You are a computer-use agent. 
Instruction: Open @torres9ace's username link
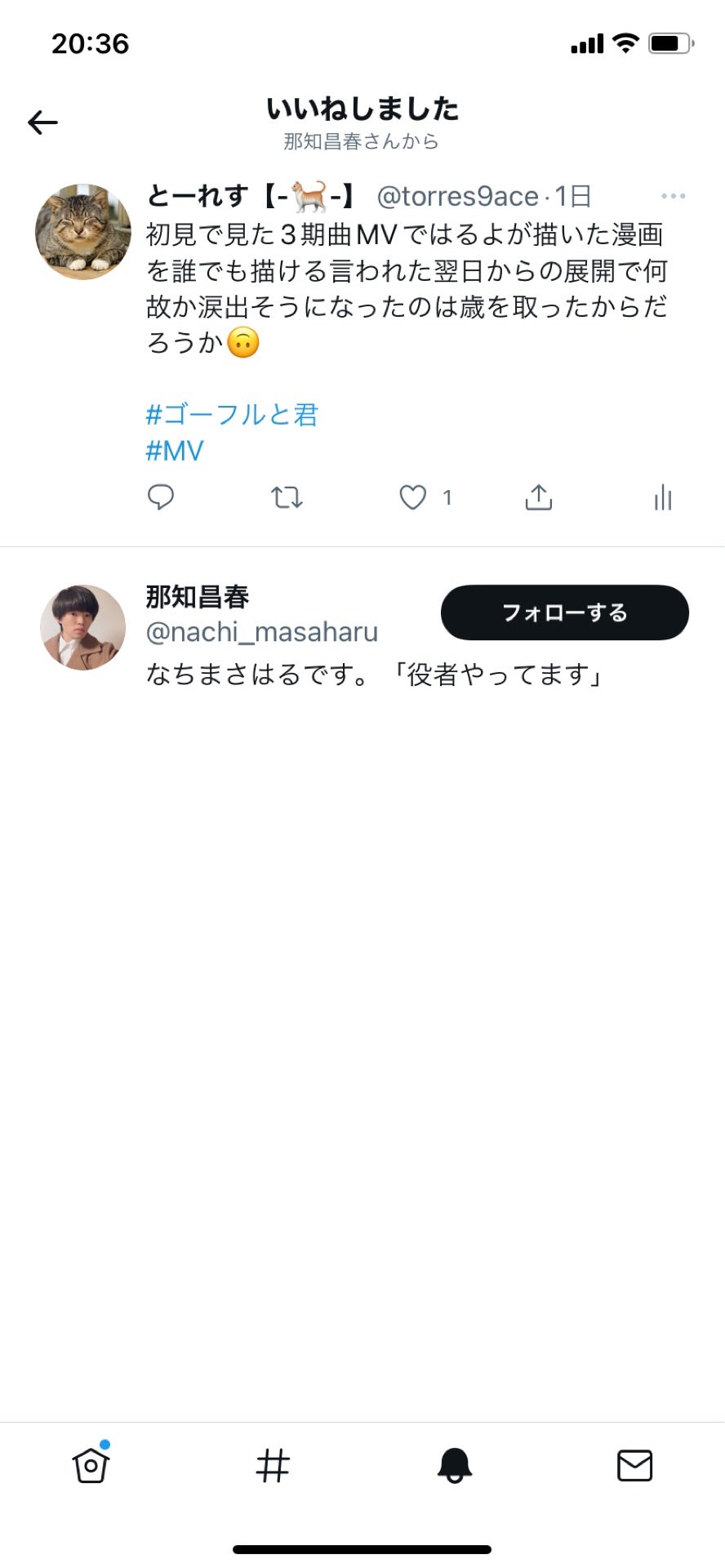(454, 195)
